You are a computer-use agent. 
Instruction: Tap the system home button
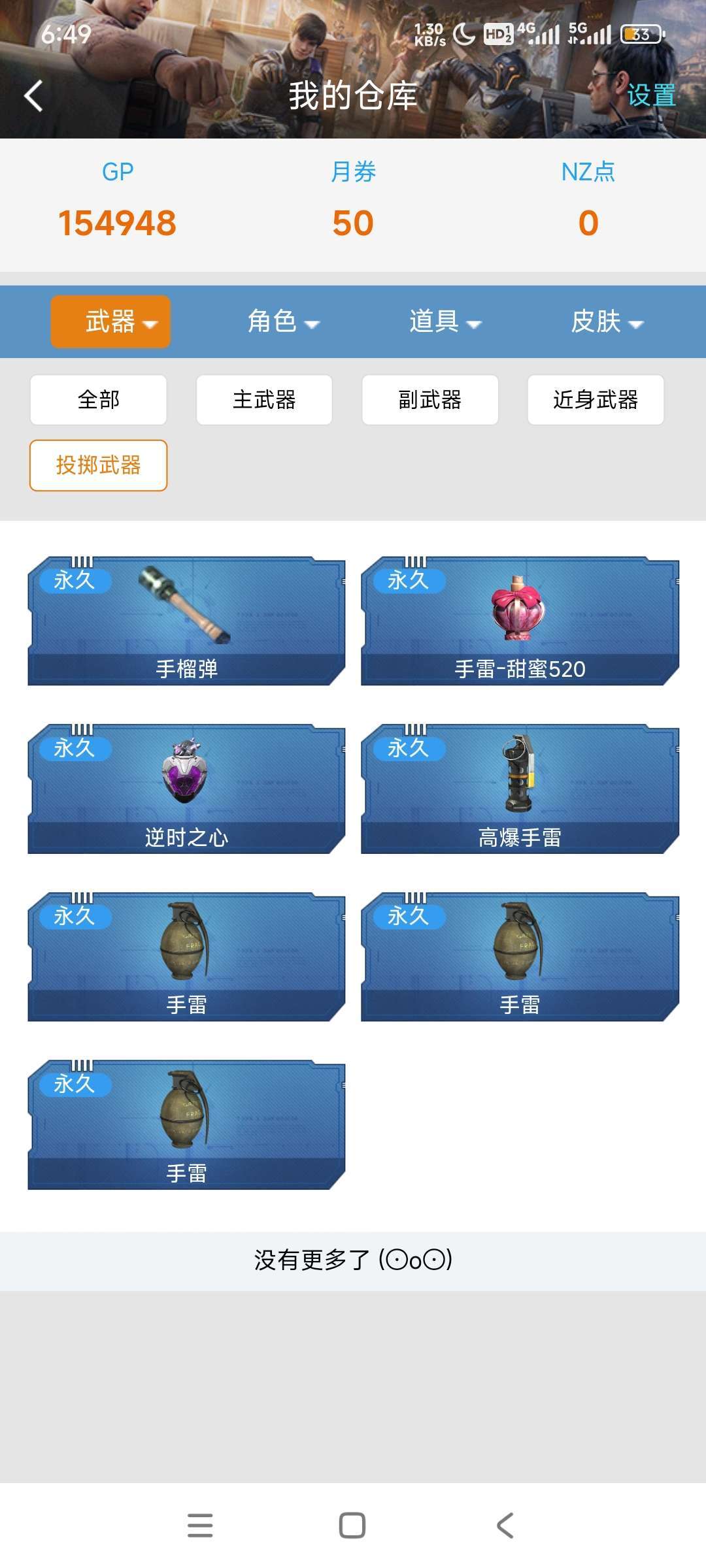352,1526
